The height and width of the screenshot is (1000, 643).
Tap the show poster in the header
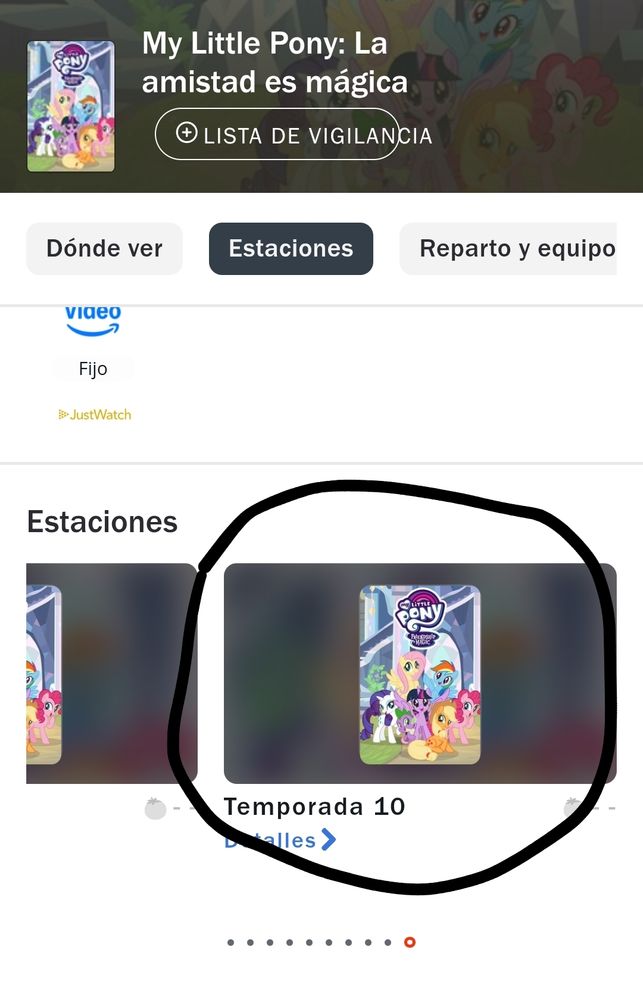tap(70, 105)
